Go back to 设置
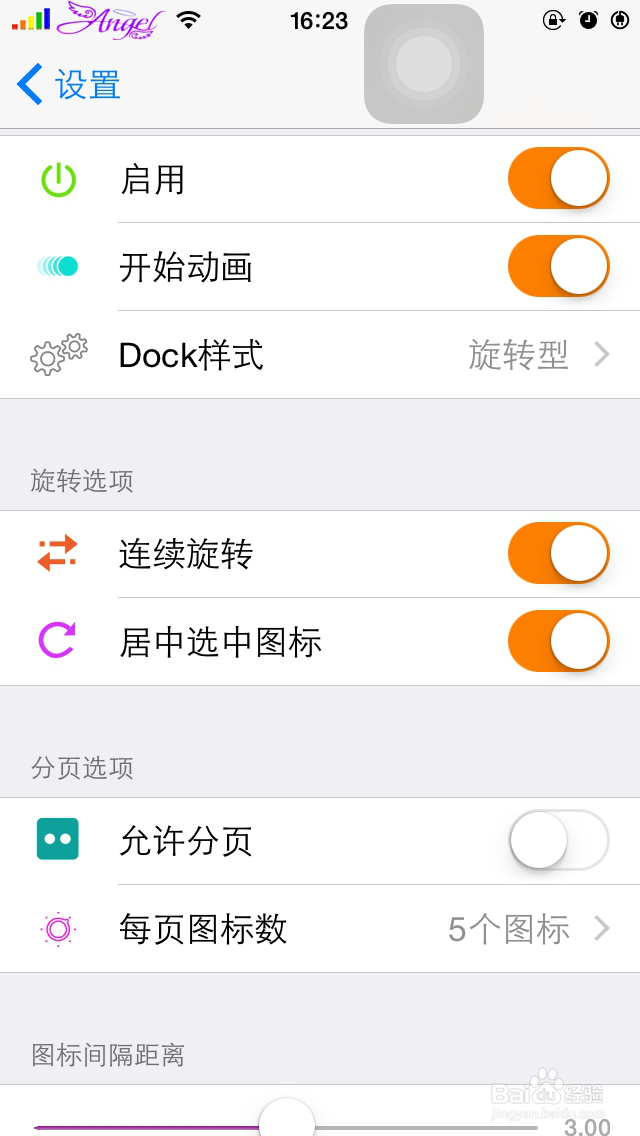Screen dimensions: 640x1136 (68, 84)
